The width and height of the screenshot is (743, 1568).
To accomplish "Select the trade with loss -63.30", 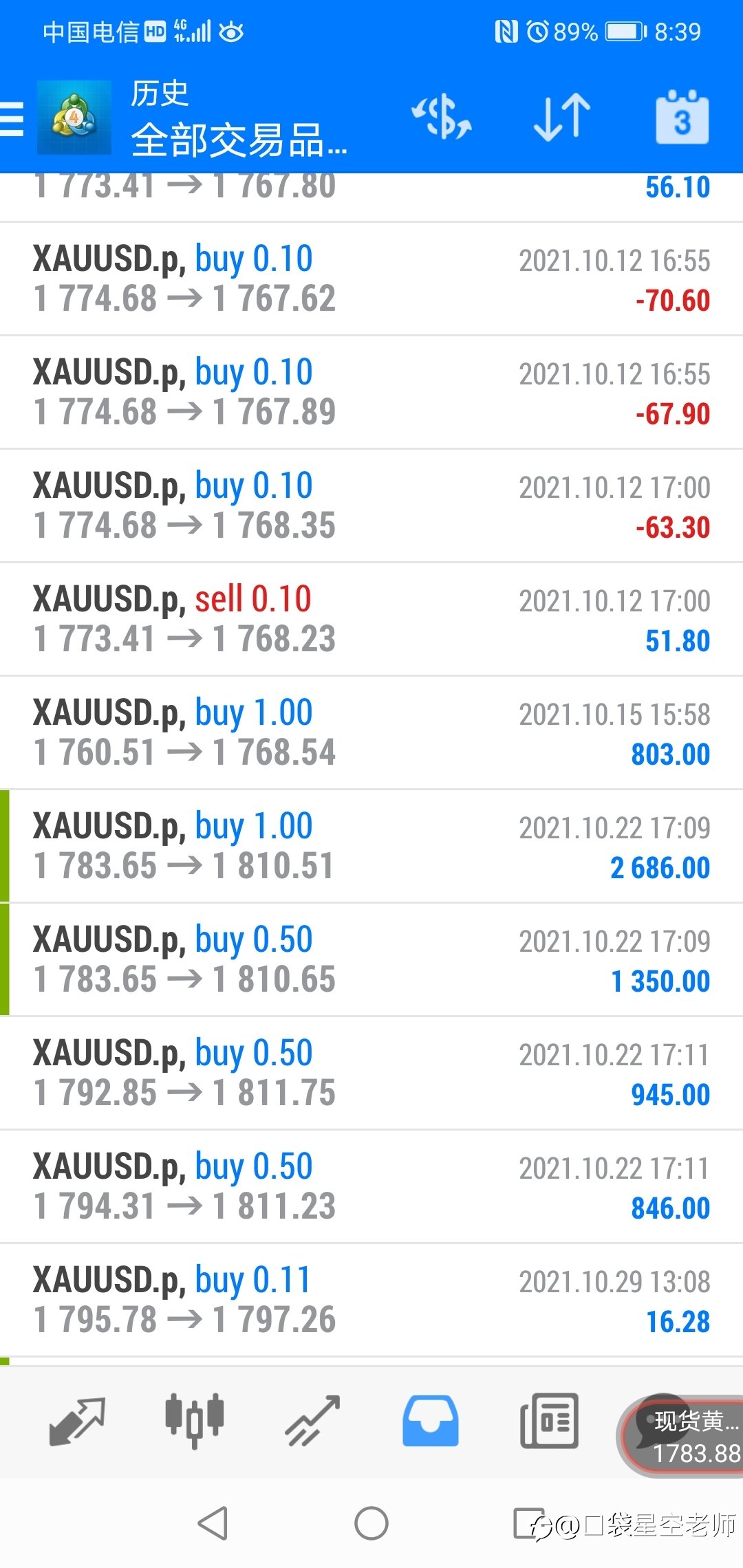I will click(371, 505).
